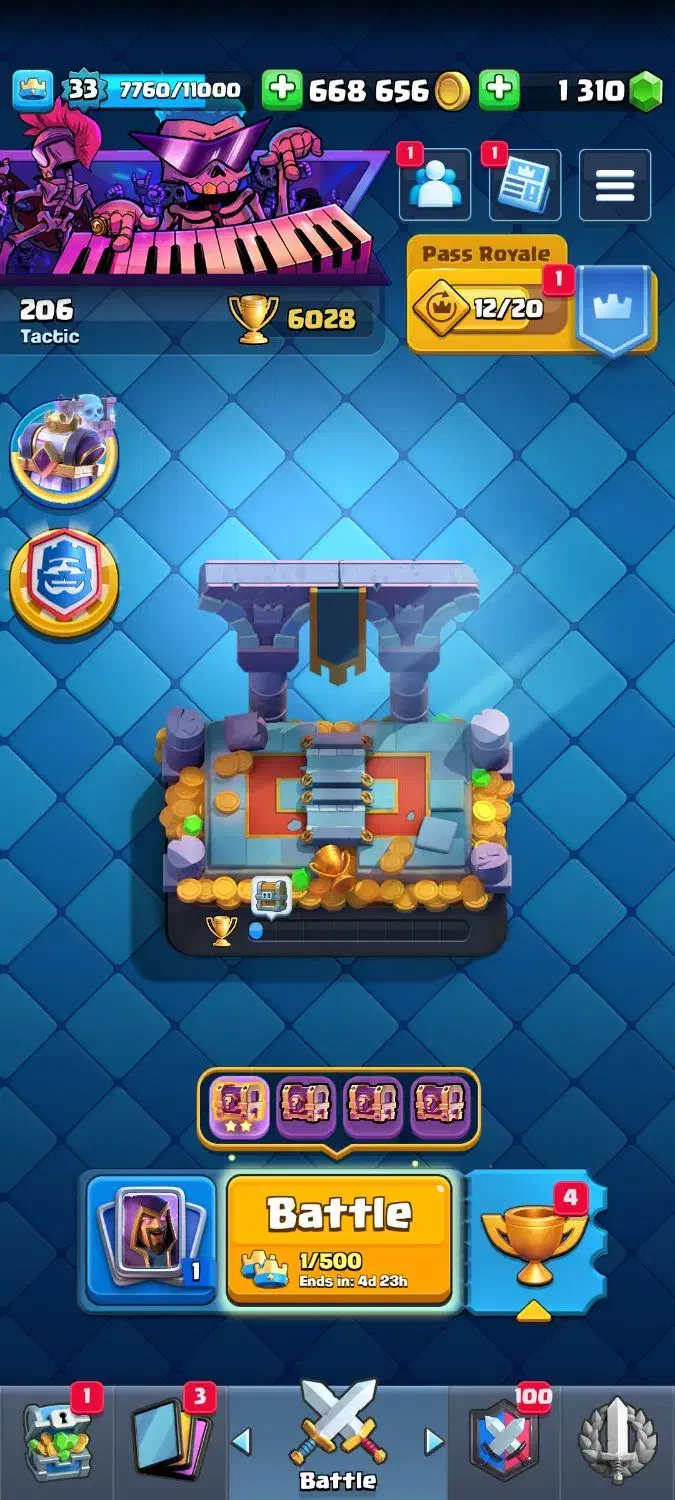Open the battle deck selector card
This screenshot has height=1500, width=675.
(151, 1239)
